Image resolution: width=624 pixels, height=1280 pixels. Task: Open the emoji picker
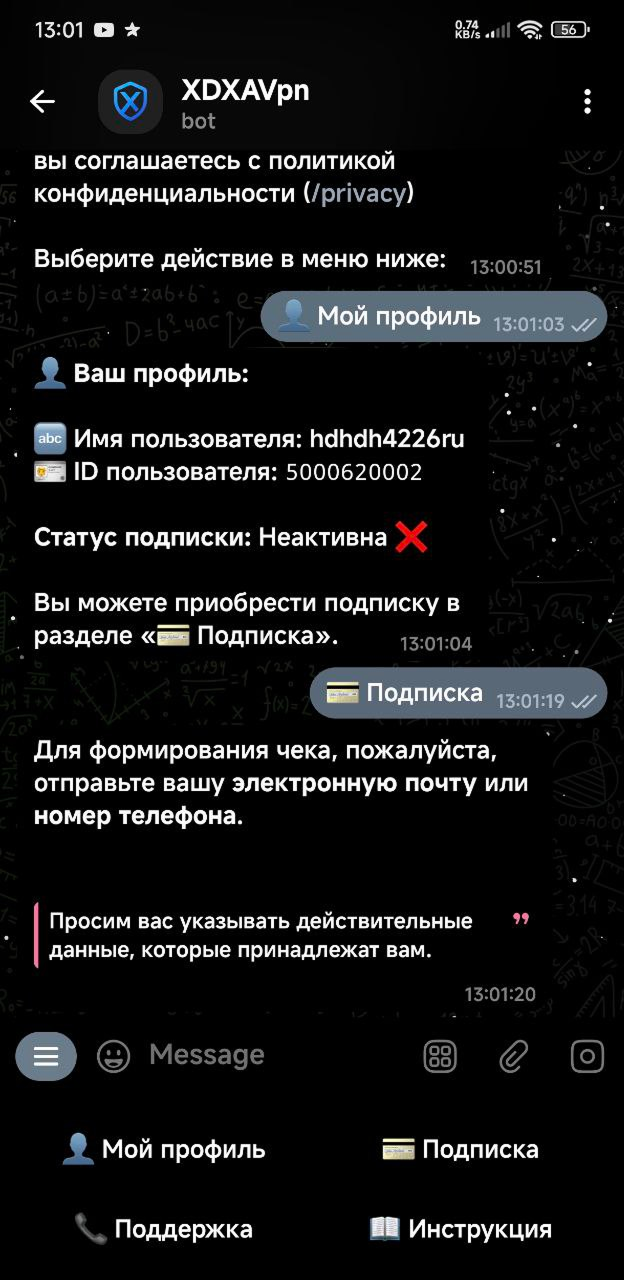[114, 1056]
